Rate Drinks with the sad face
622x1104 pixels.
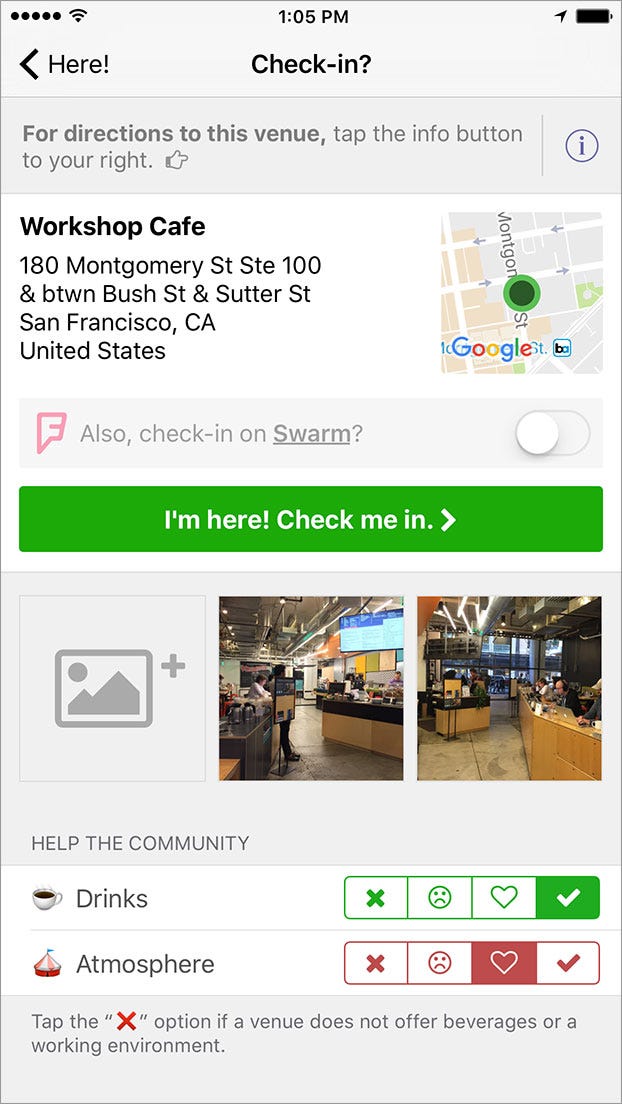click(439, 898)
